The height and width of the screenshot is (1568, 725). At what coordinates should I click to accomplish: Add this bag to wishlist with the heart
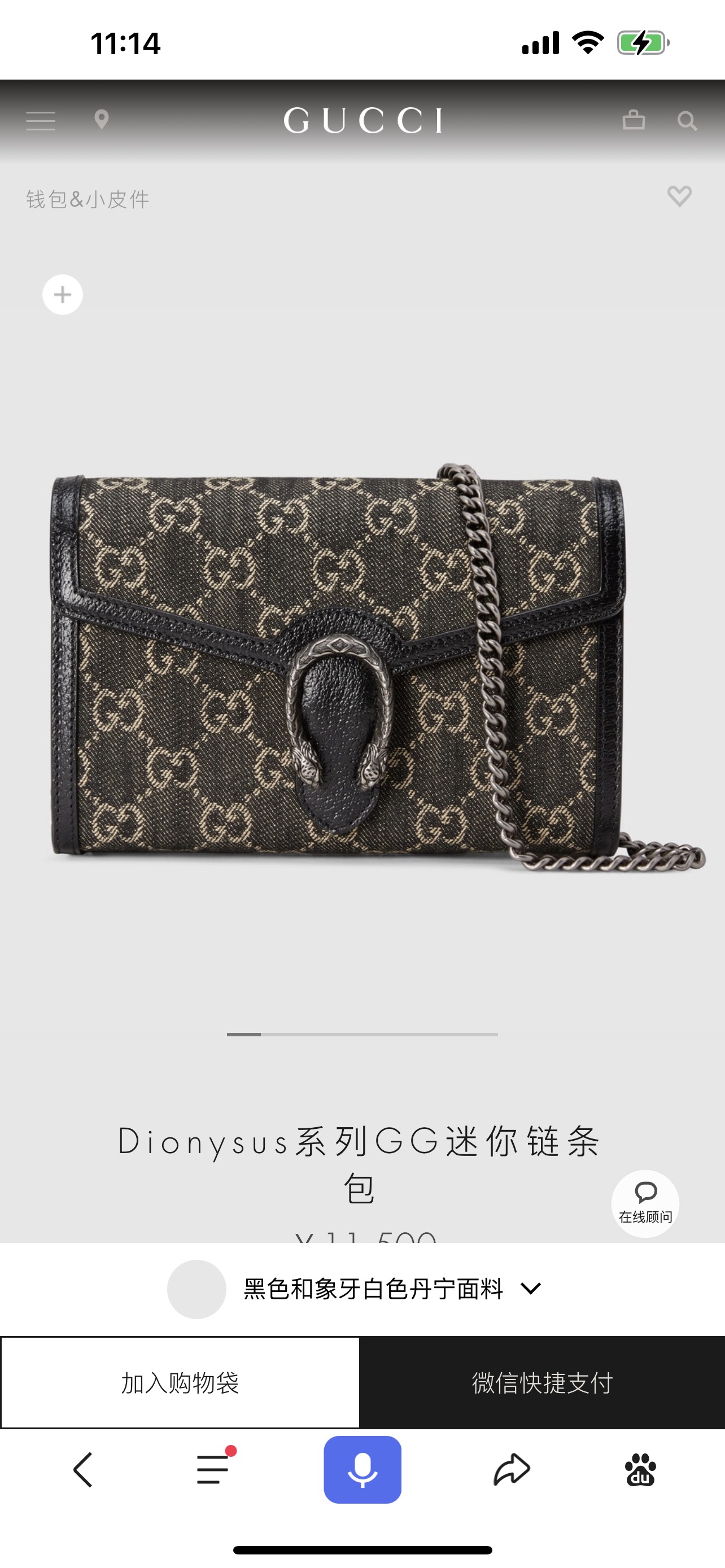(x=679, y=196)
